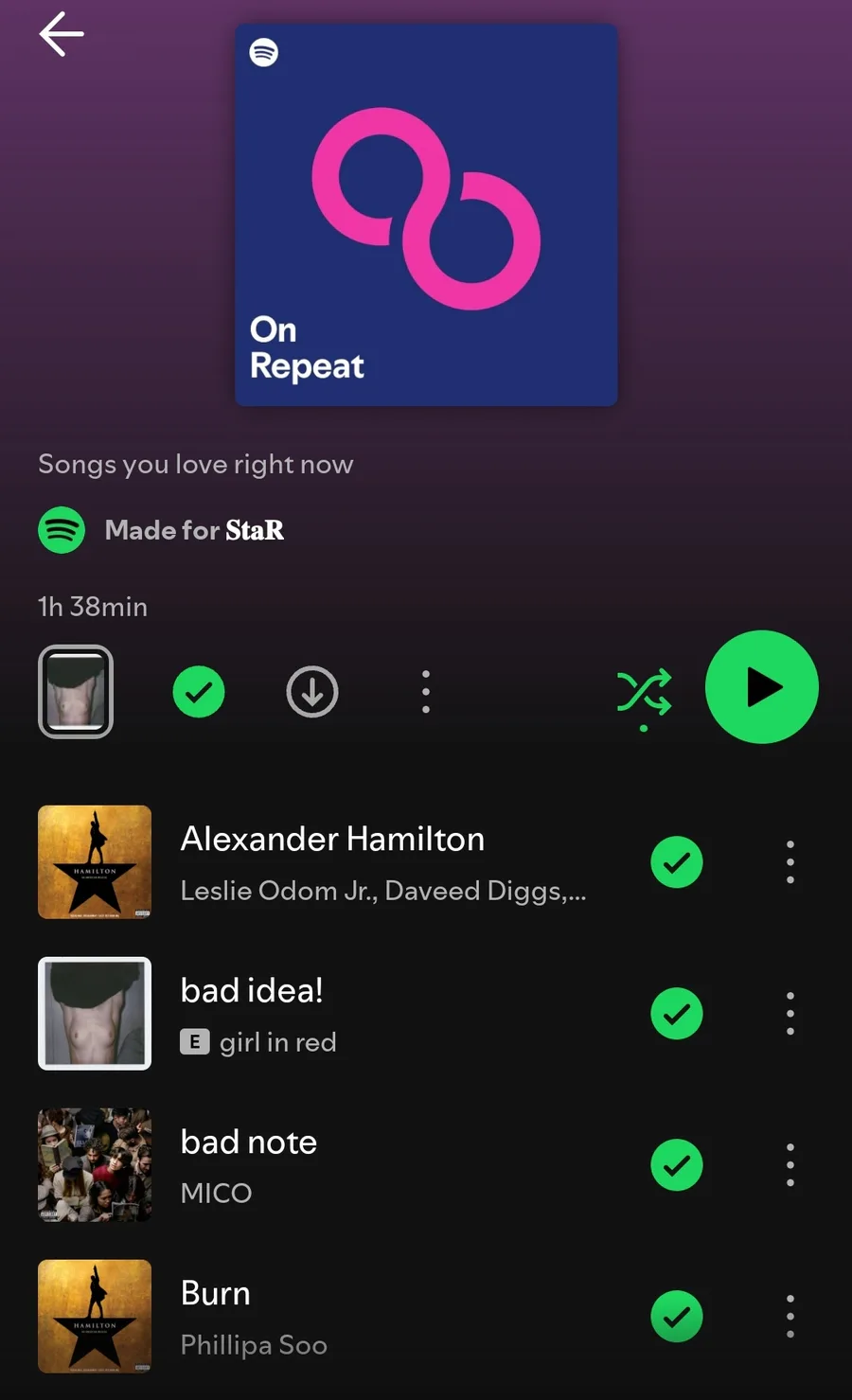Image resolution: width=852 pixels, height=1400 pixels.
Task: Open the playlist overflow menu
Action: tap(426, 692)
